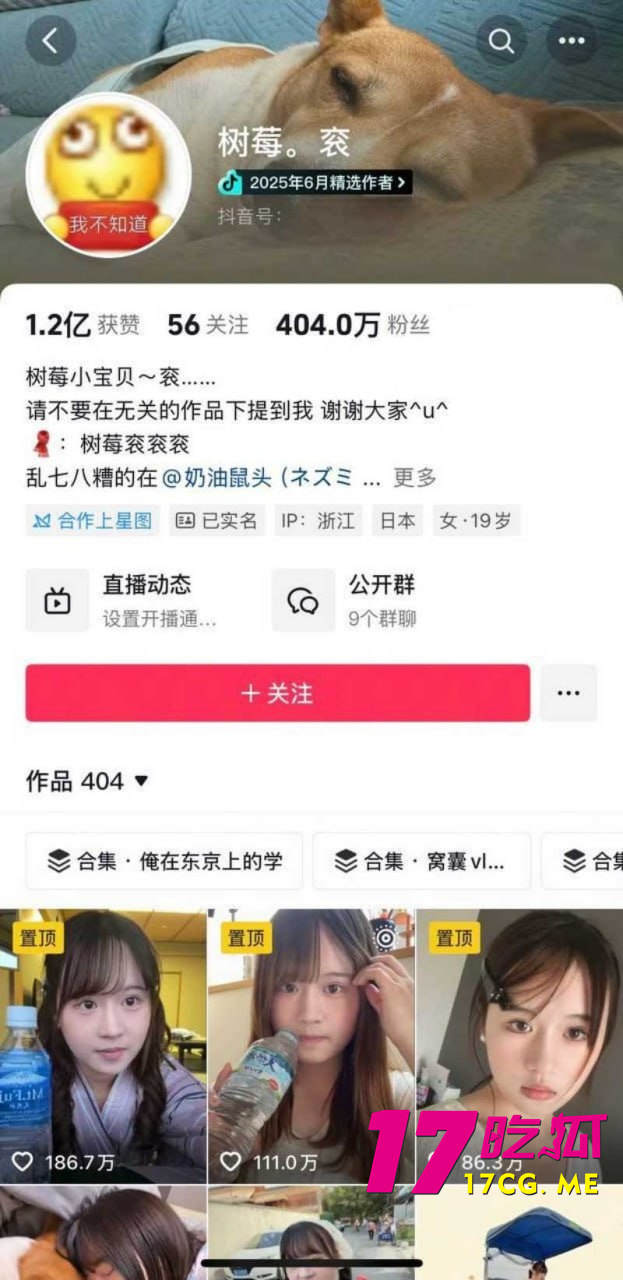Open more options beside the 关注 button
Image resolution: width=623 pixels, height=1280 pixels.
pos(568,693)
